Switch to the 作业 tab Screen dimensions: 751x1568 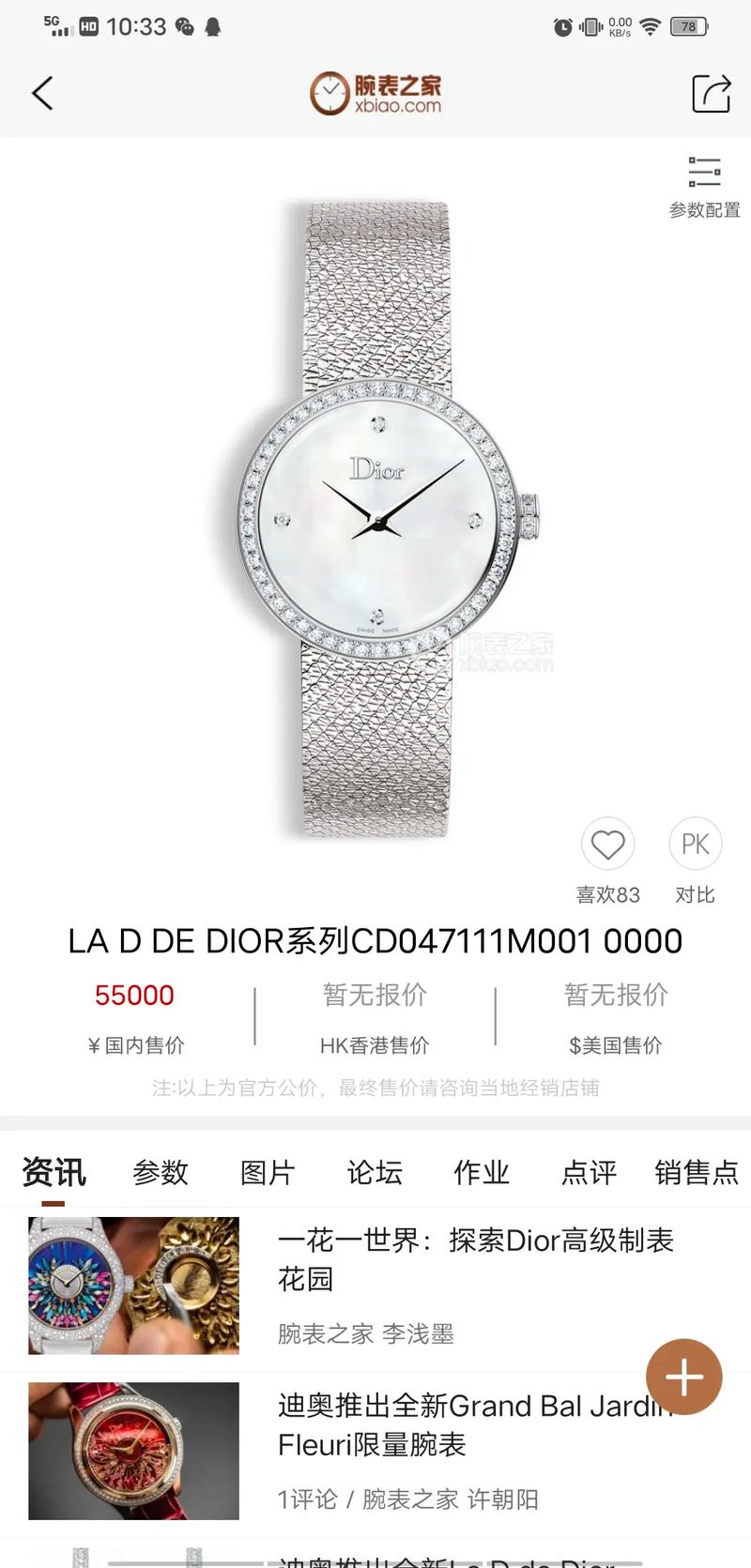click(482, 1172)
